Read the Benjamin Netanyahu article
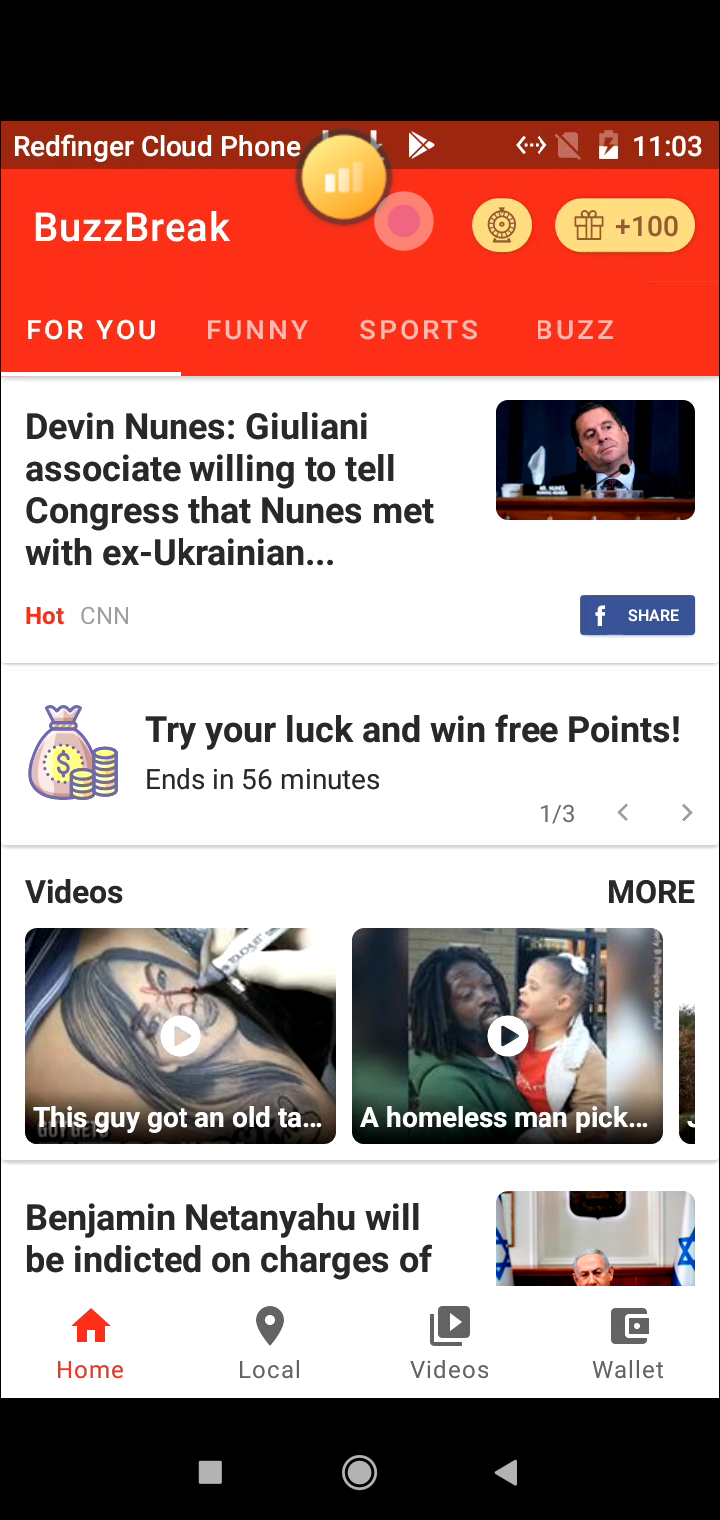 pos(230,1238)
